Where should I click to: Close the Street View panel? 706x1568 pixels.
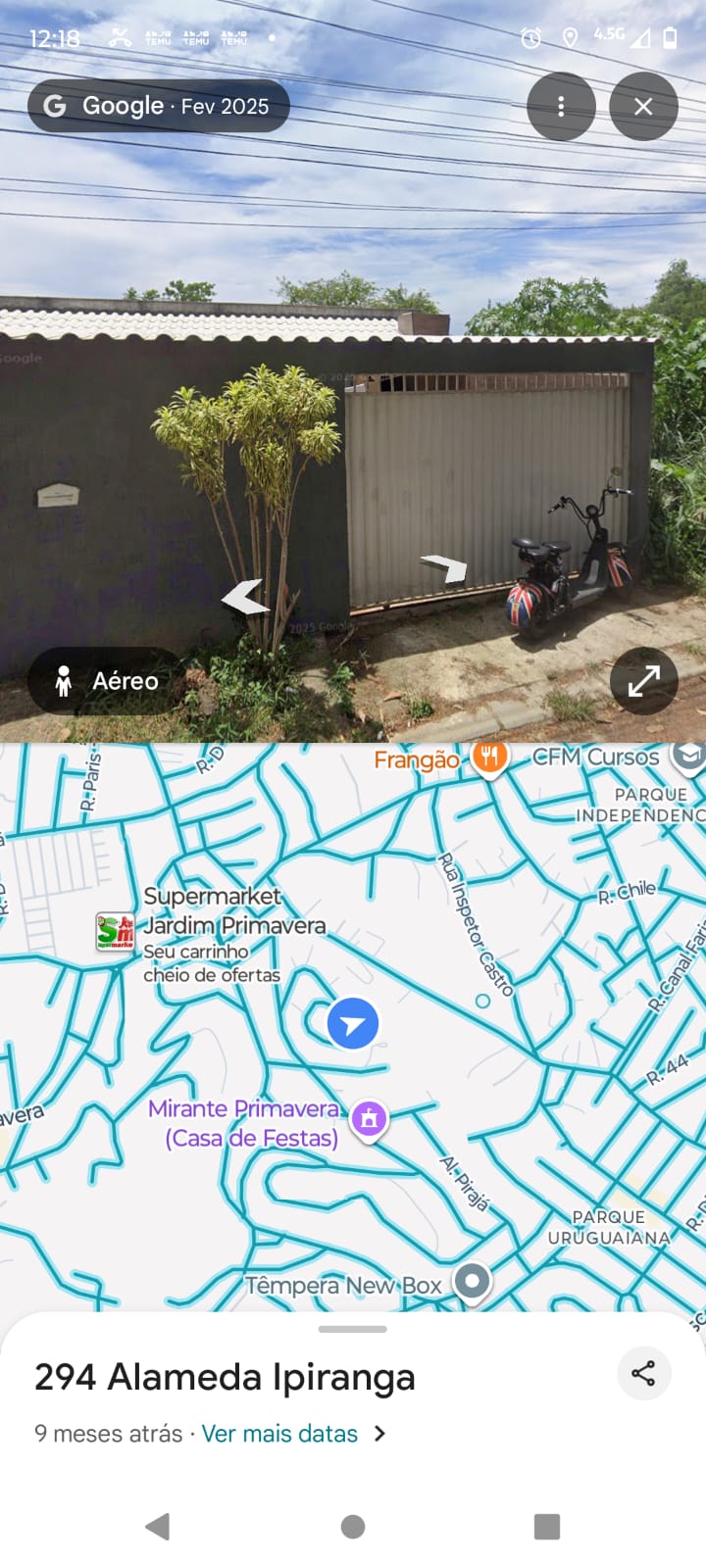643,106
